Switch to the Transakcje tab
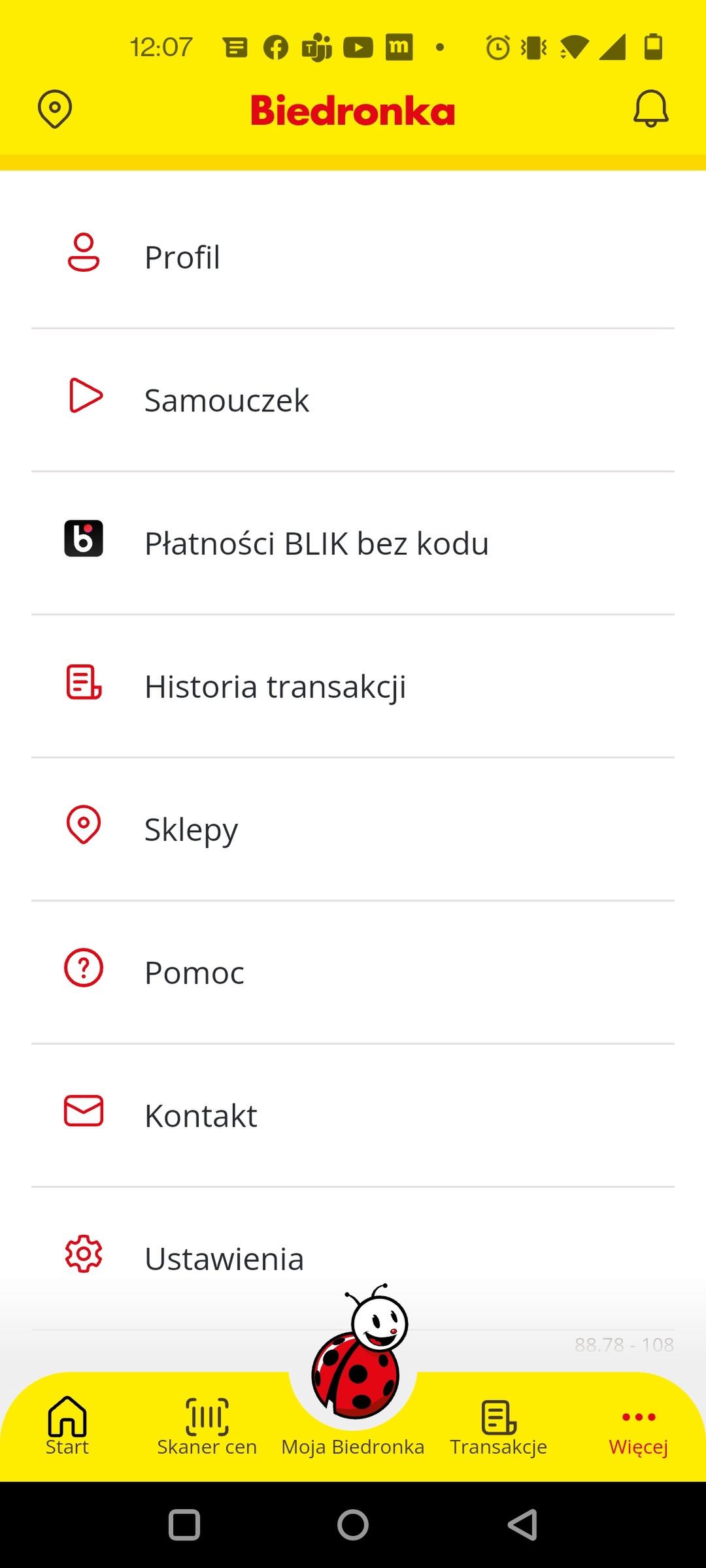706x1568 pixels. point(499,1426)
